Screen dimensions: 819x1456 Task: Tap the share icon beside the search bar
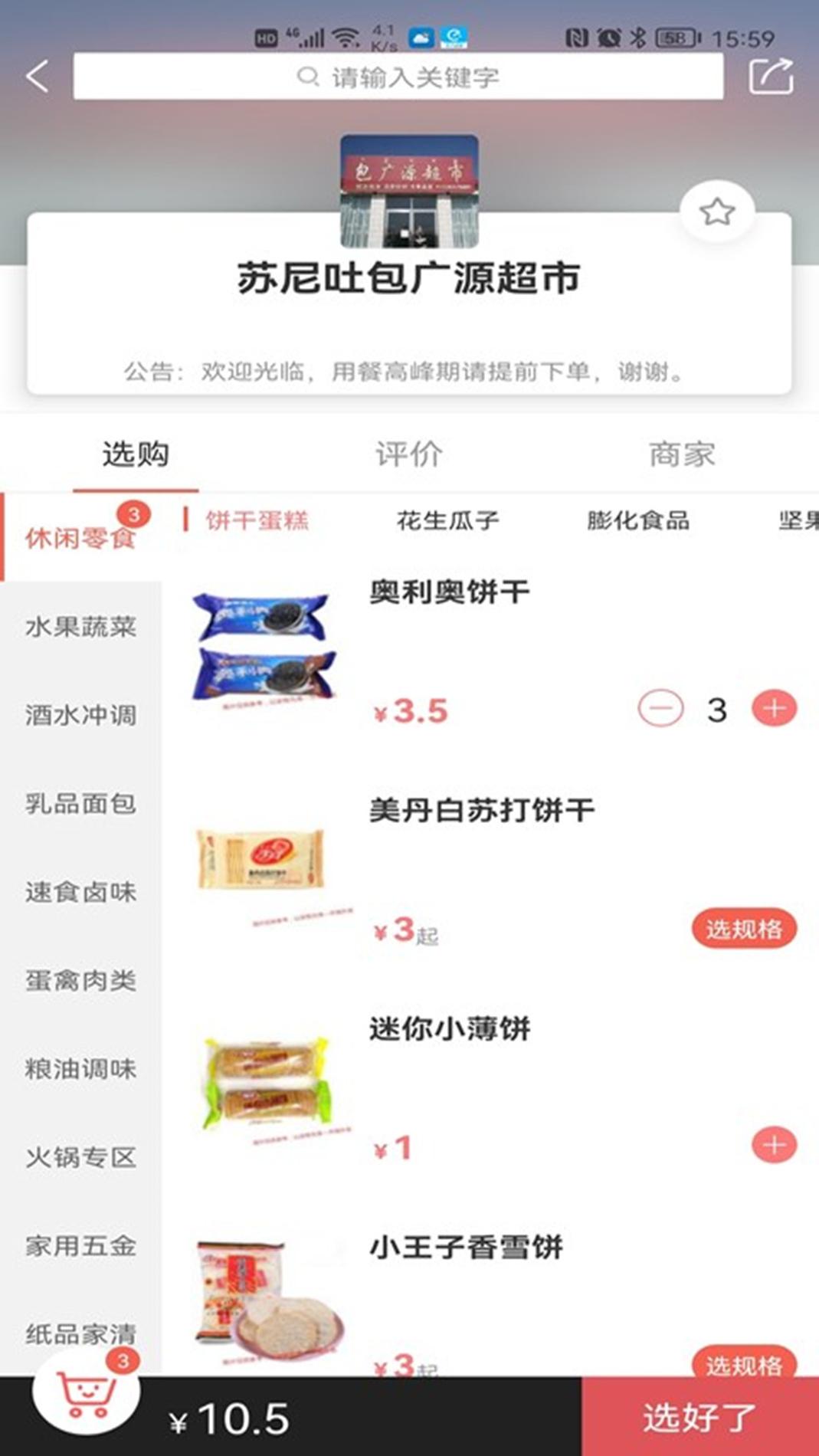775,77
